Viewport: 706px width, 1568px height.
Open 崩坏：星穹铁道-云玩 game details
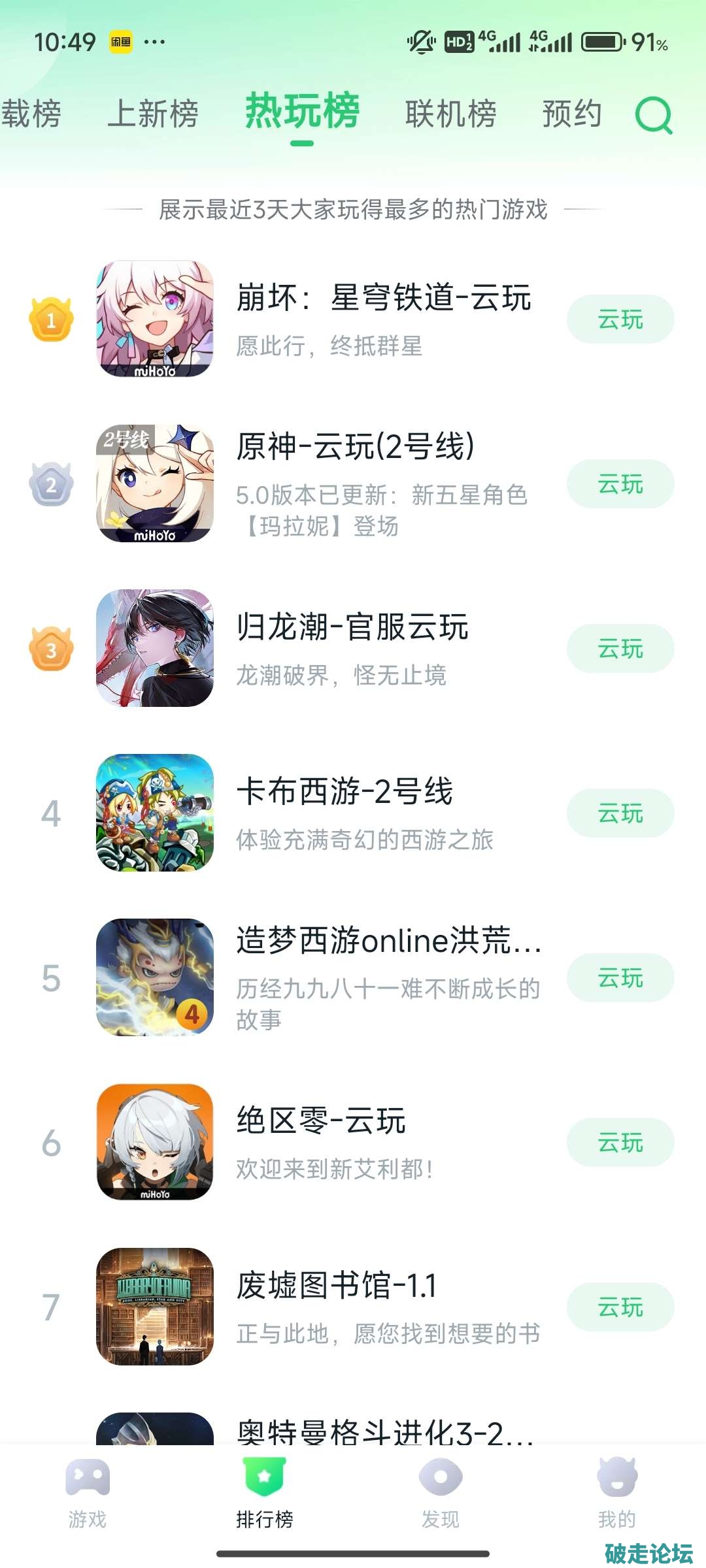click(382, 299)
